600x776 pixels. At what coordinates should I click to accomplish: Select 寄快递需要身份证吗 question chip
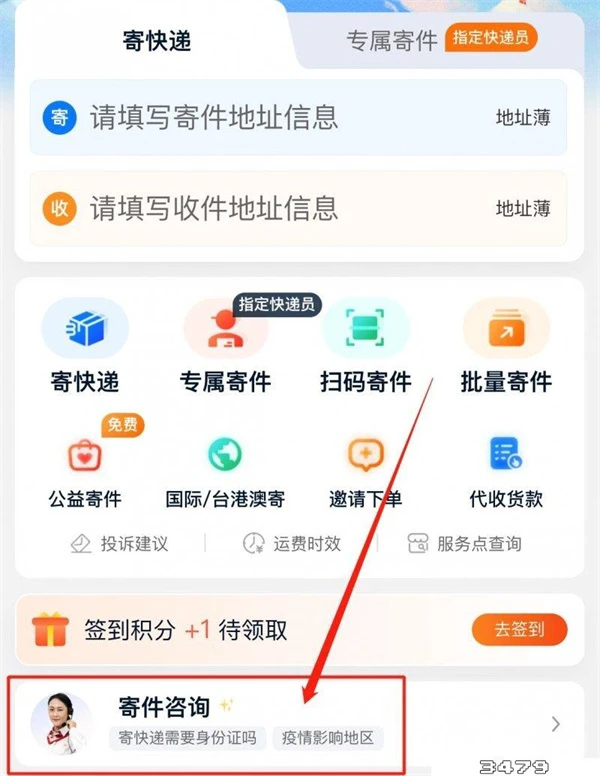click(187, 739)
